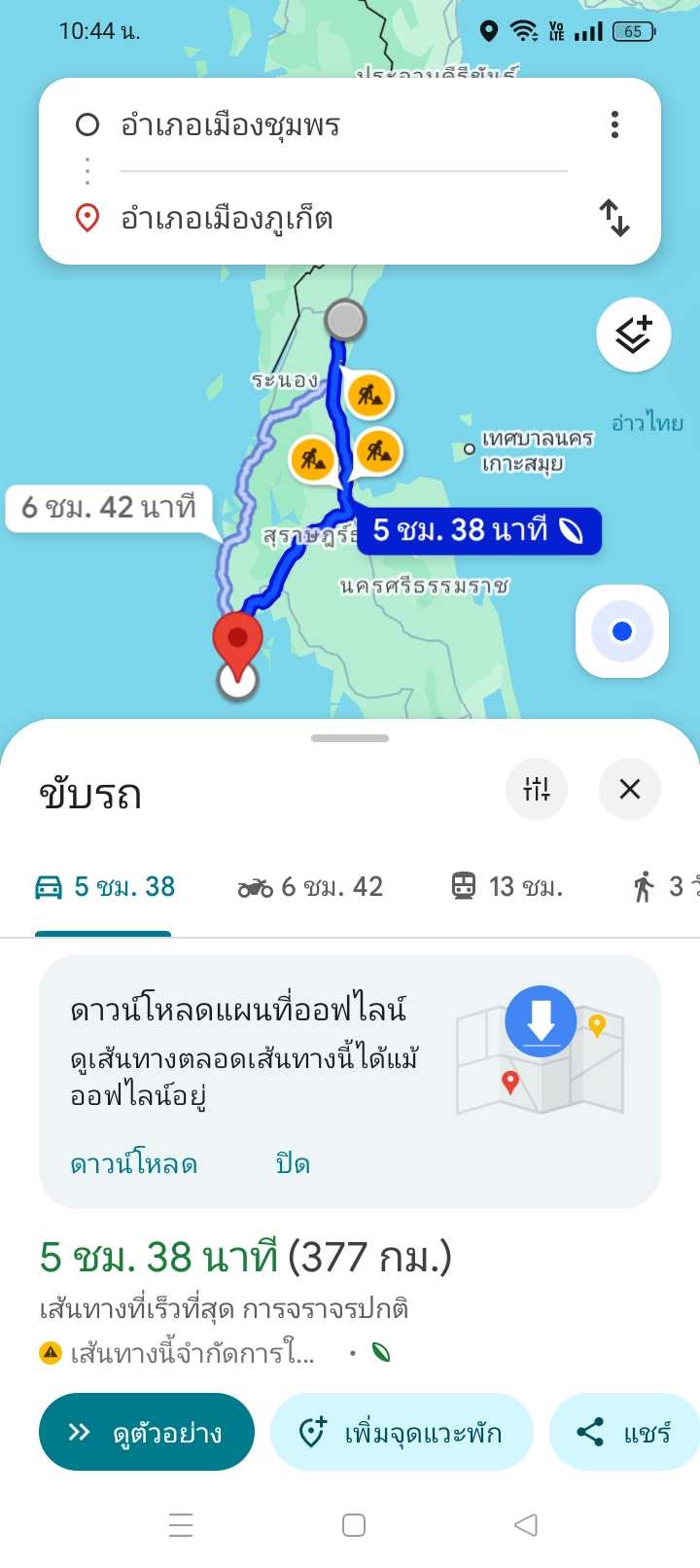View route restriction warning เส้นทางนี้จำกัดการใ...
700x1568 pixels.
(180, 1353)
